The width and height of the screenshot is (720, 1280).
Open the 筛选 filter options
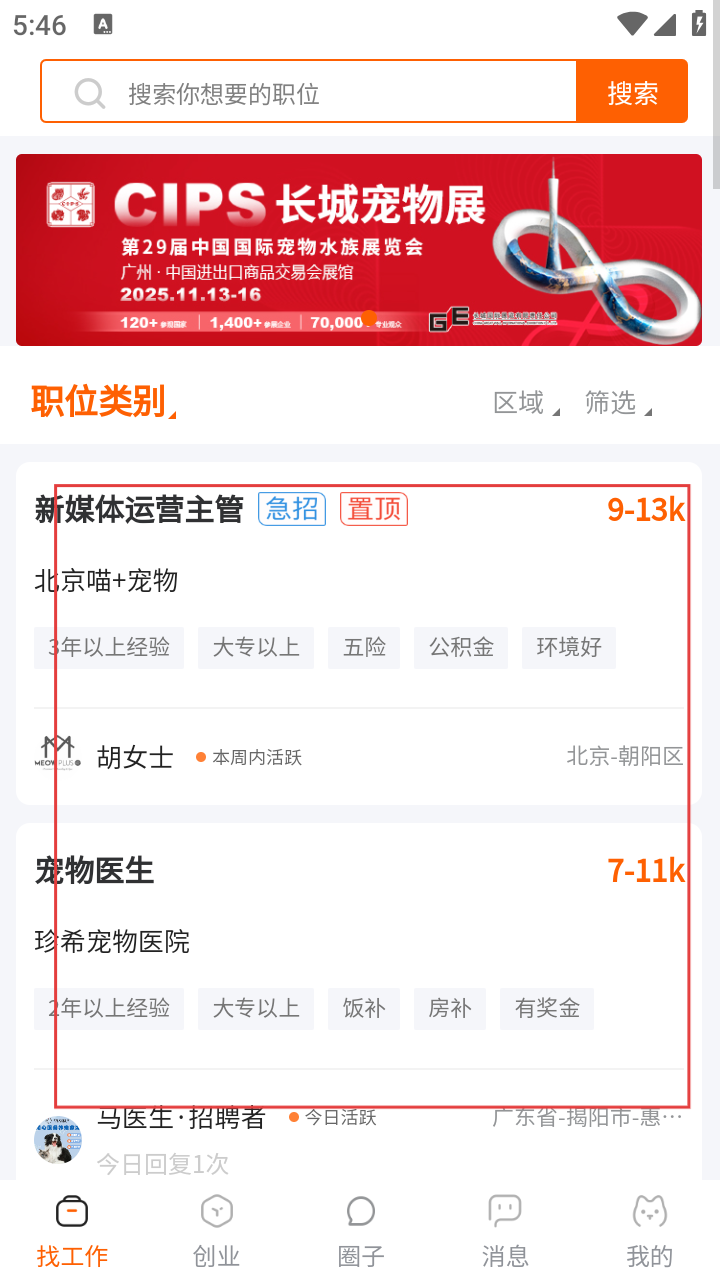click(617, 403)
